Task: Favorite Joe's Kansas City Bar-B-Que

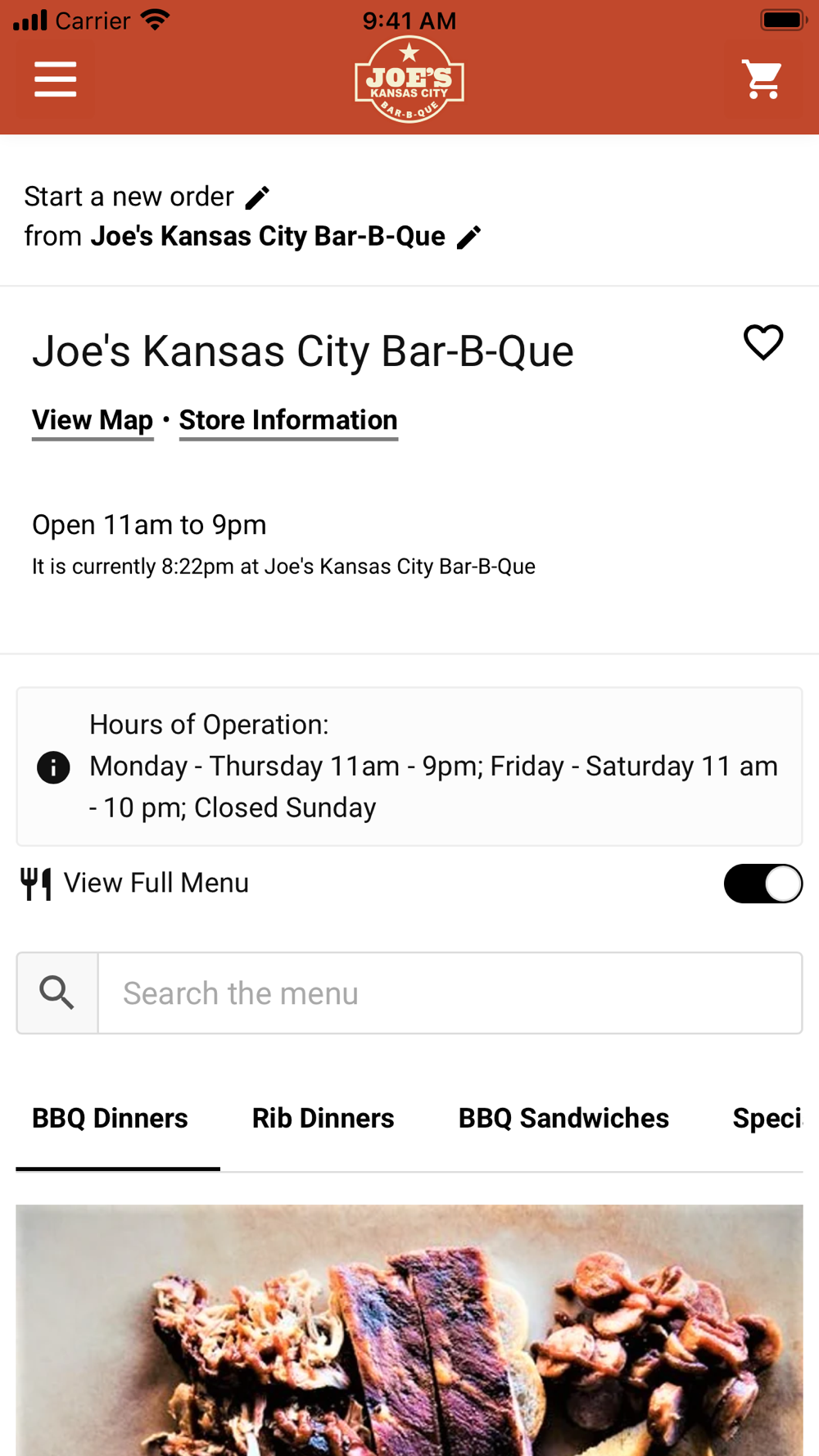Action: pos(762,342)
